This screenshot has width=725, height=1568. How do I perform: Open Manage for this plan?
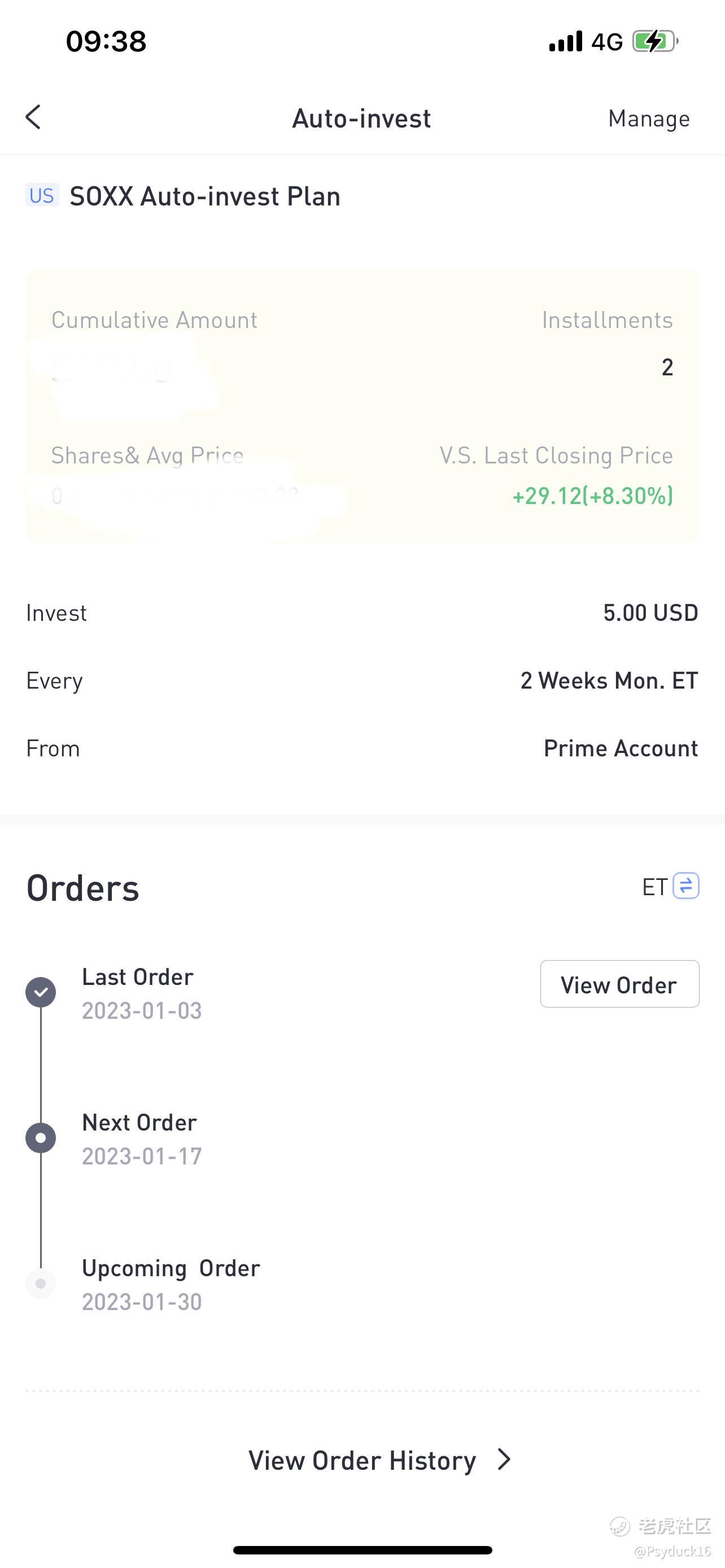point(649,118)
